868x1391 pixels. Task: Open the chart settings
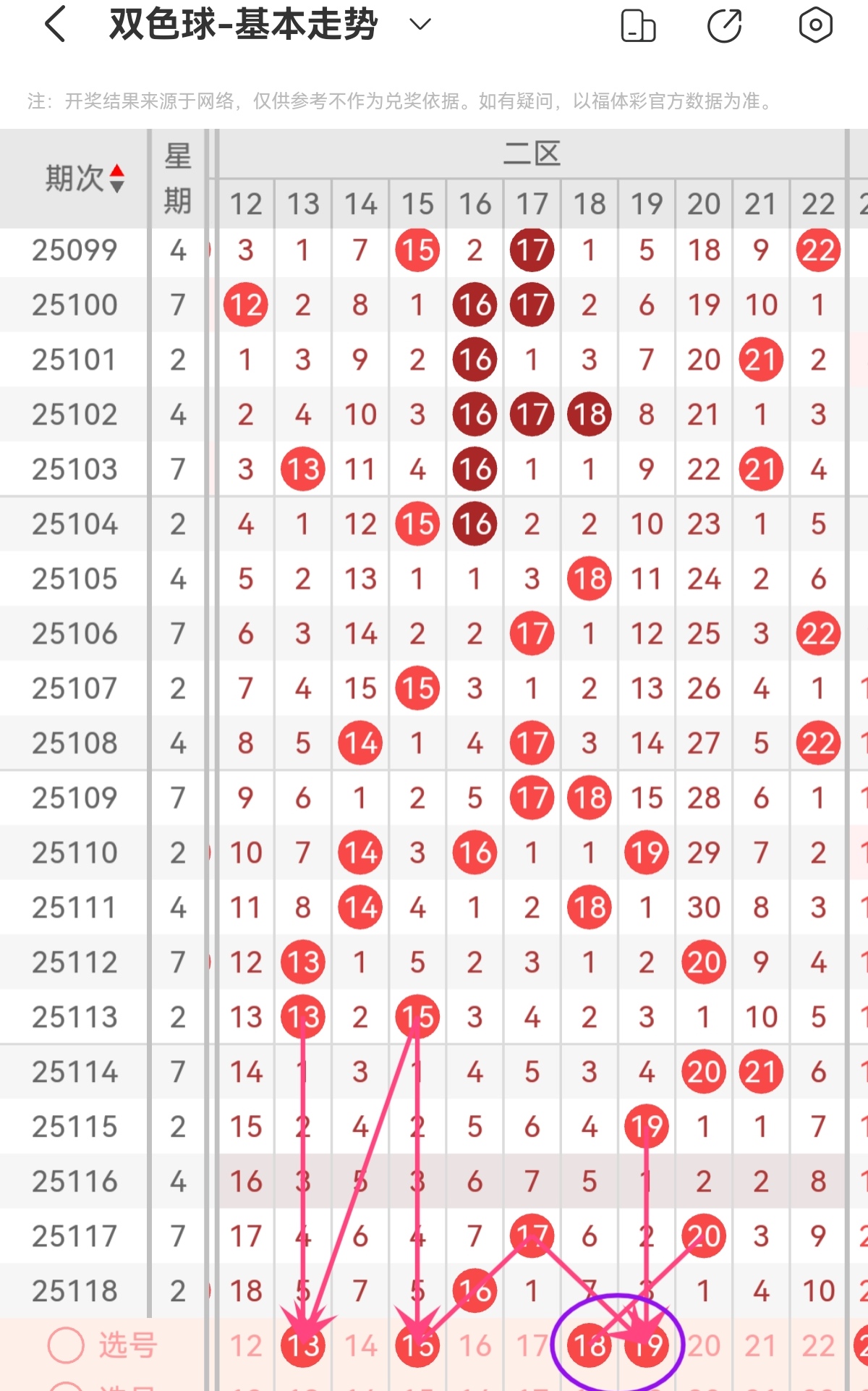coord(815,25)
